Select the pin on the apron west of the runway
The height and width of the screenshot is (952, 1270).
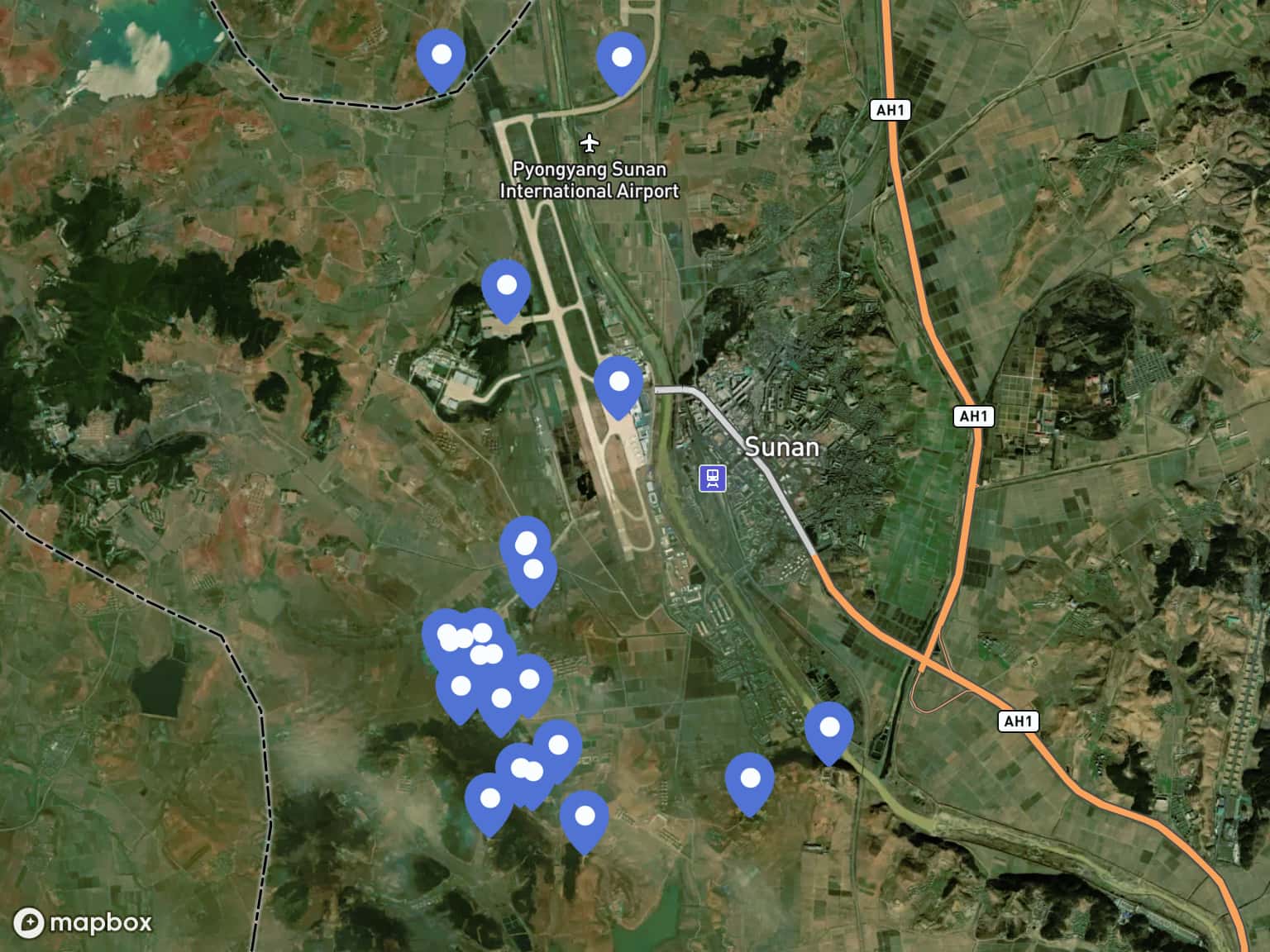(x=506, y=289)
